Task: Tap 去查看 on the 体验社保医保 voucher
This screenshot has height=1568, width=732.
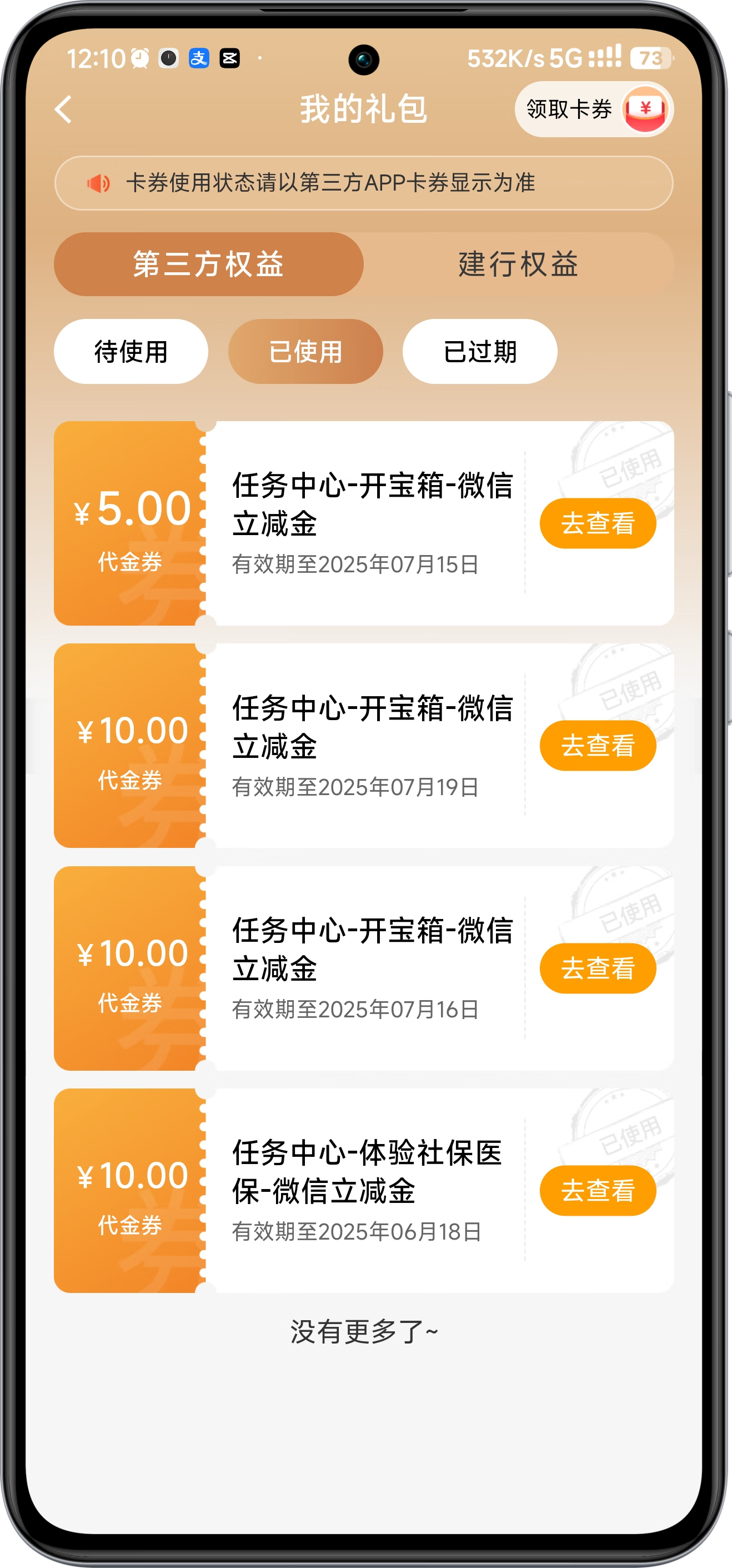Action: point(598,1190)
